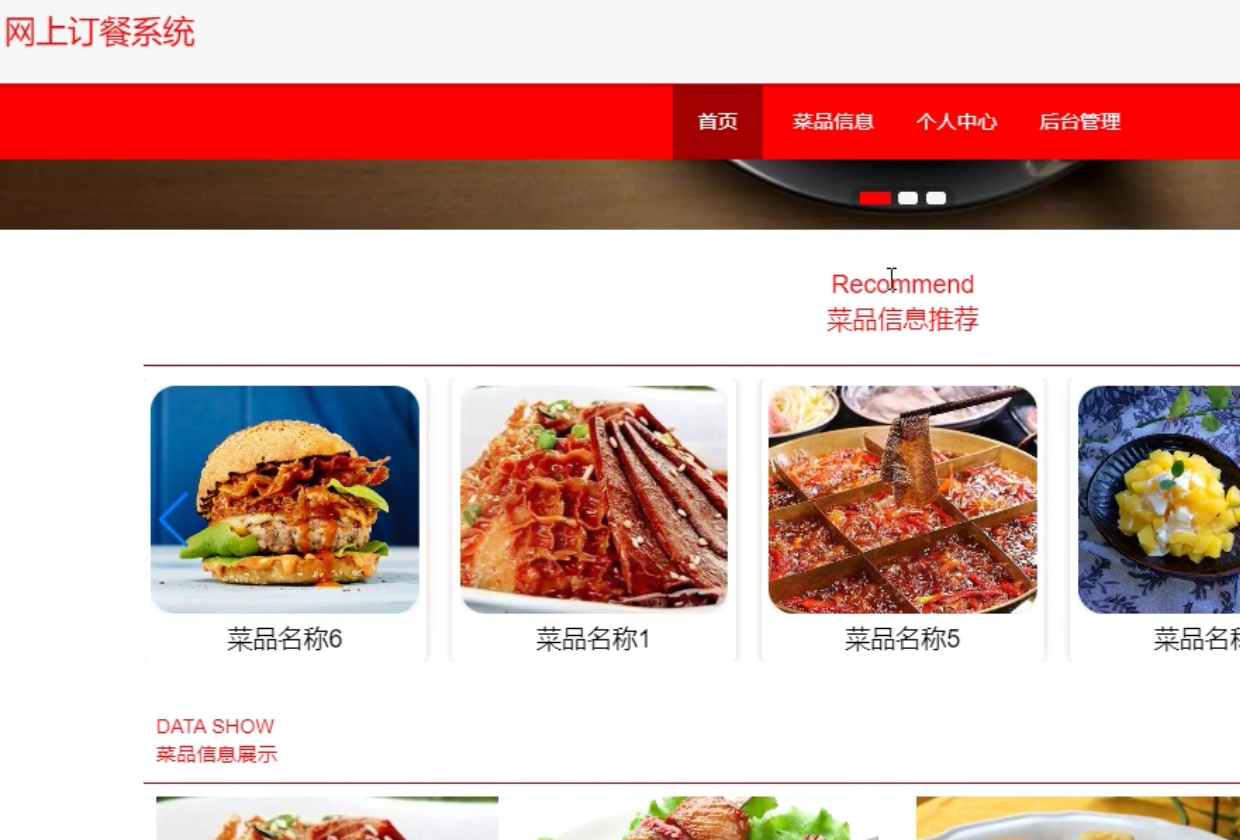Tap the previous arrow on the recommend carousel
The image size is (1240, 840).
[173, 518]
